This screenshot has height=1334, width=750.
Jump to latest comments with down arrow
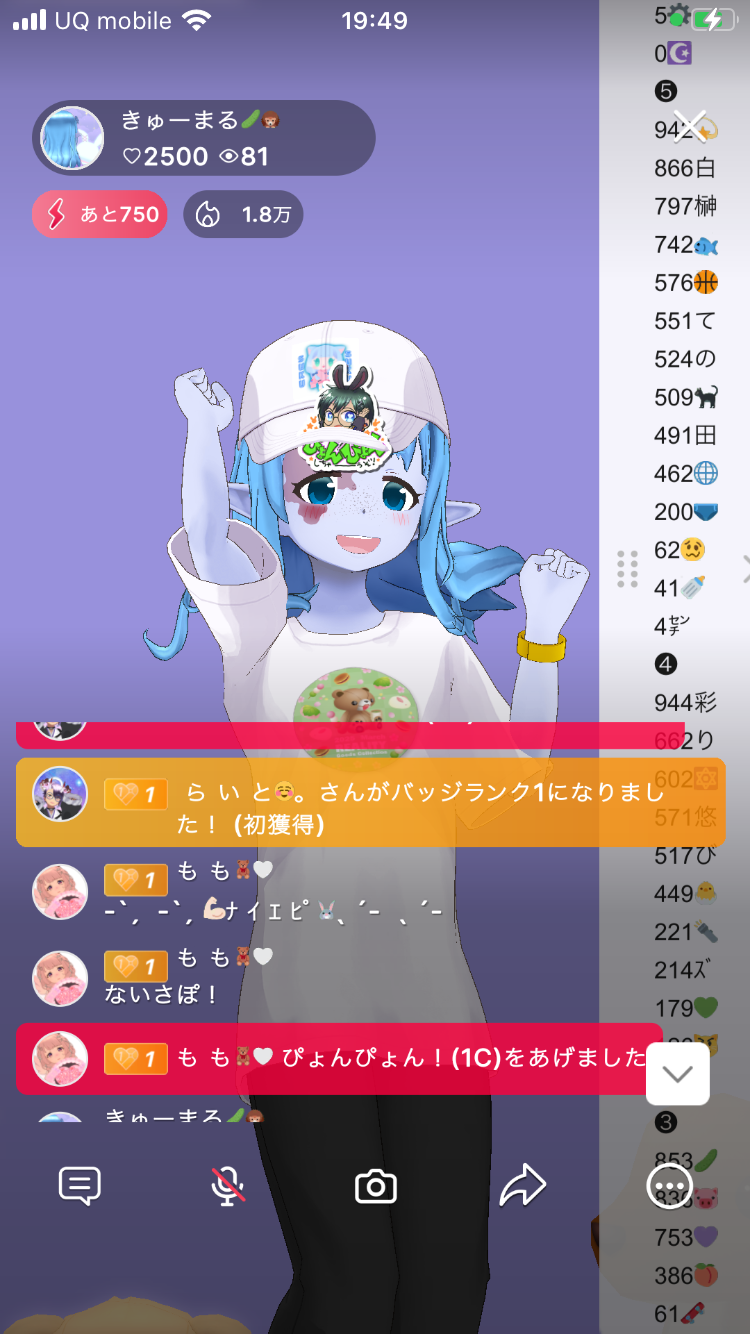pyautogui.click(x=678, y=1074)
